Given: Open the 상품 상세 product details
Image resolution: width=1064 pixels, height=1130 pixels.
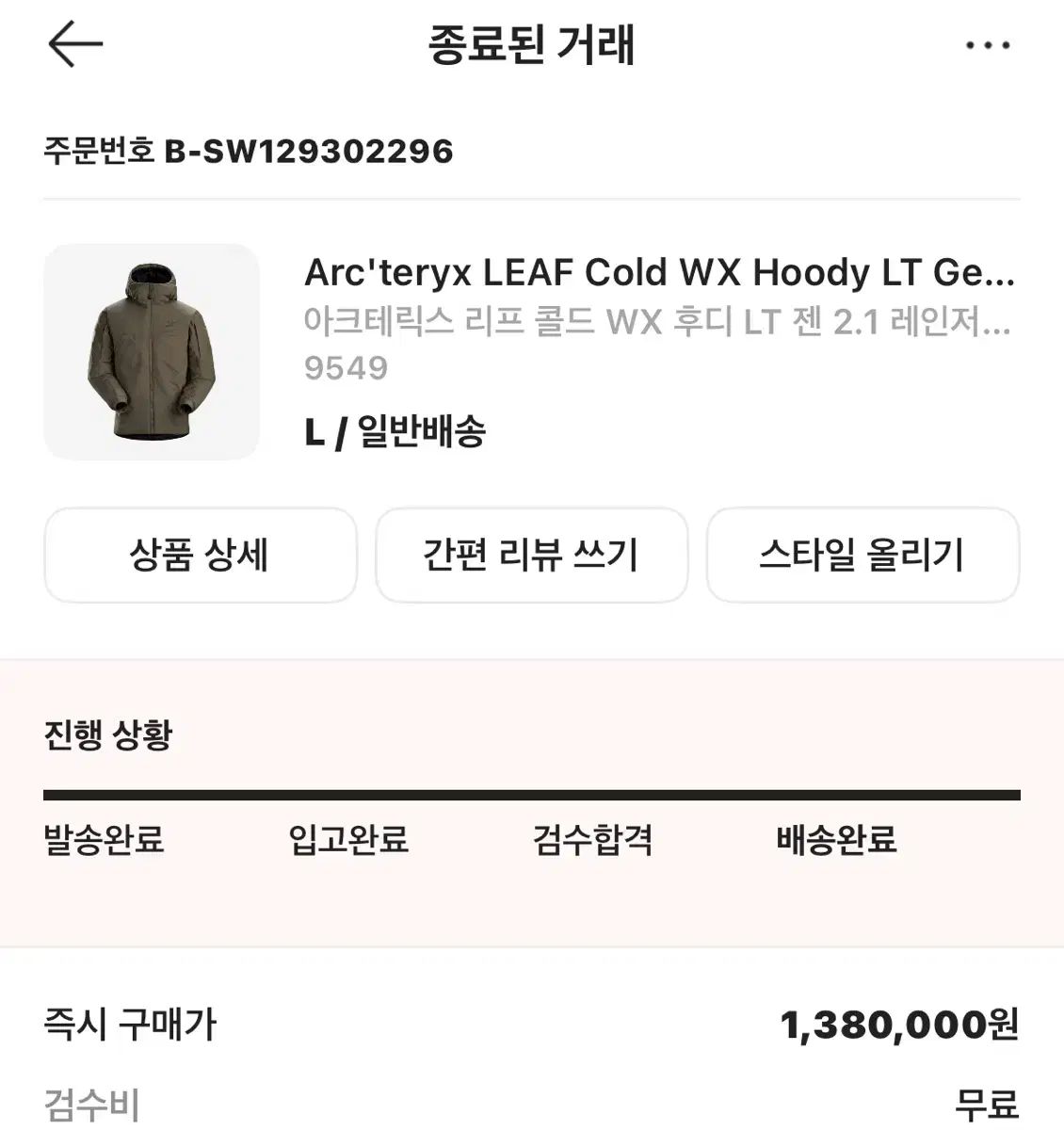Looking at the screenshot, I should click(200, 555).
